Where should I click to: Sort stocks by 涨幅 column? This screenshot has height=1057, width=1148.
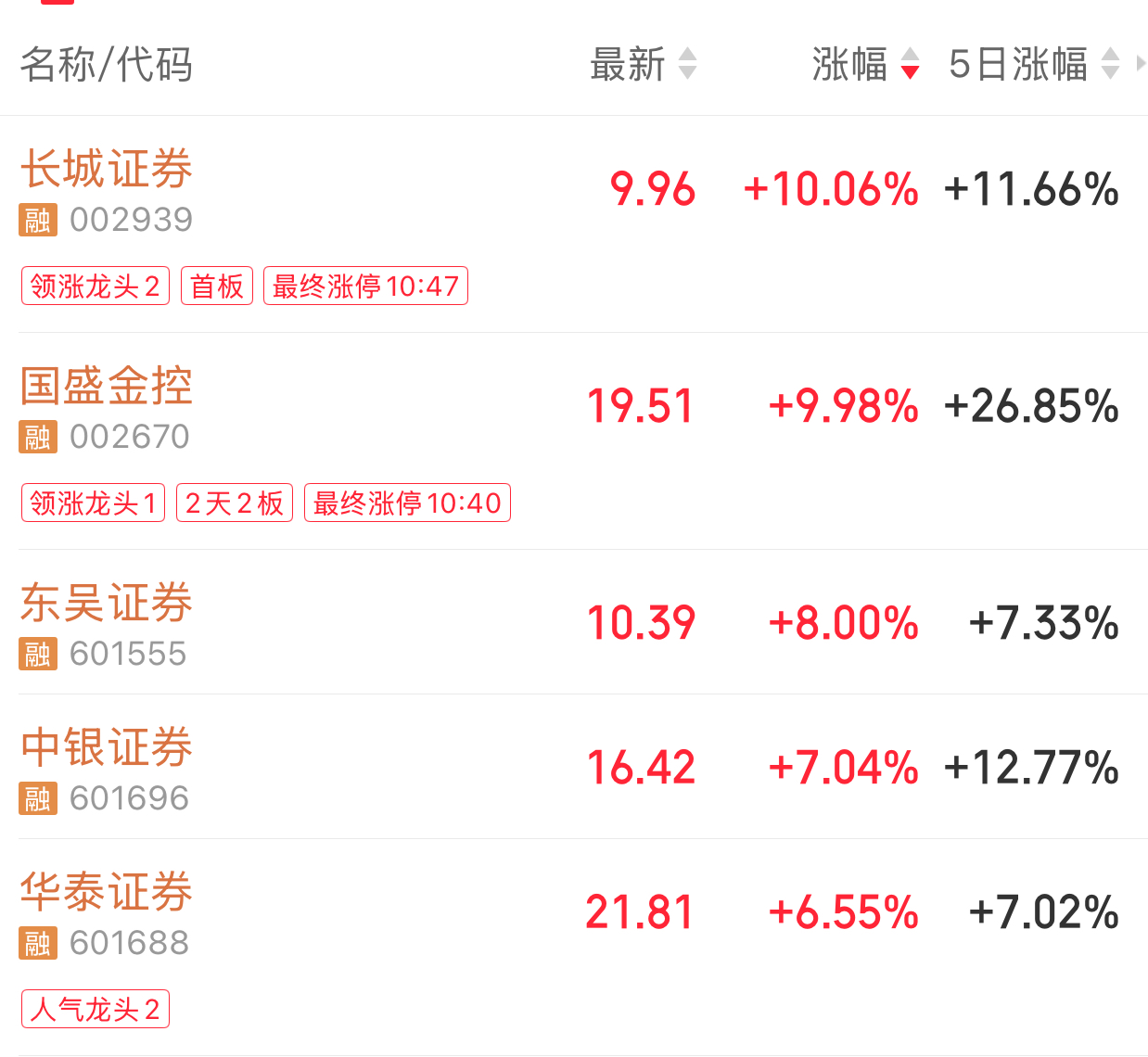pyautogui.click(x=864, y=65)
